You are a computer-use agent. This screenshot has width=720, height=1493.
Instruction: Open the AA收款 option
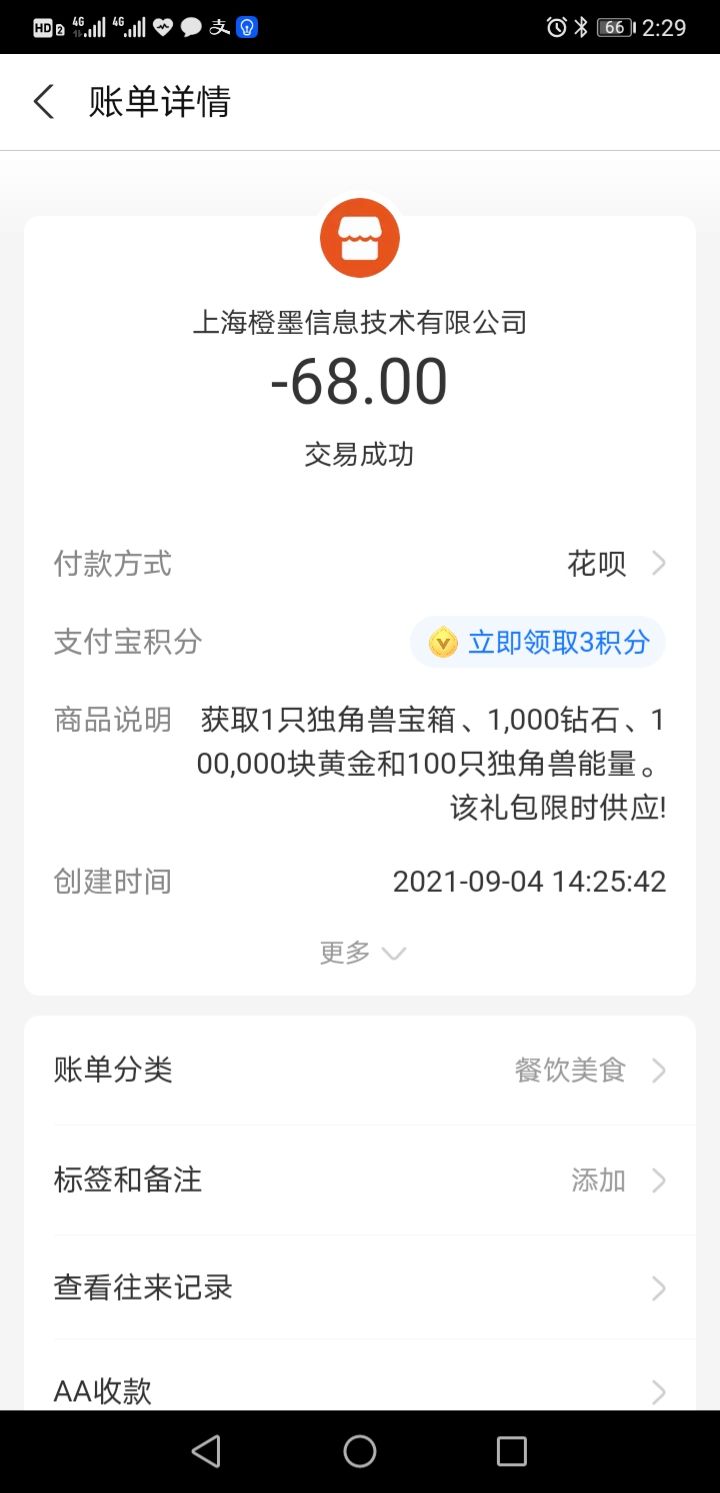coord(360,1385)
